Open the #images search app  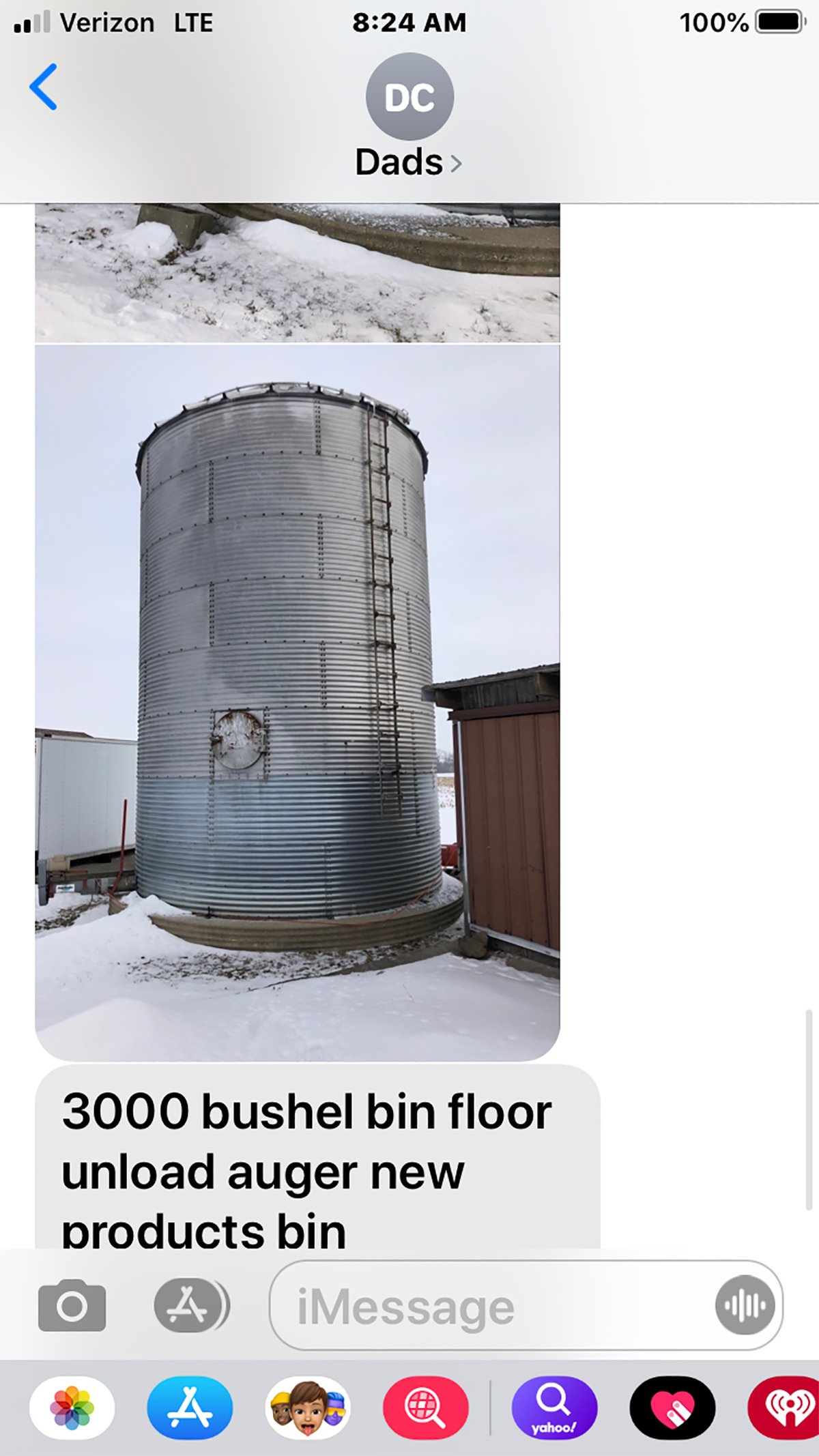426,1408
